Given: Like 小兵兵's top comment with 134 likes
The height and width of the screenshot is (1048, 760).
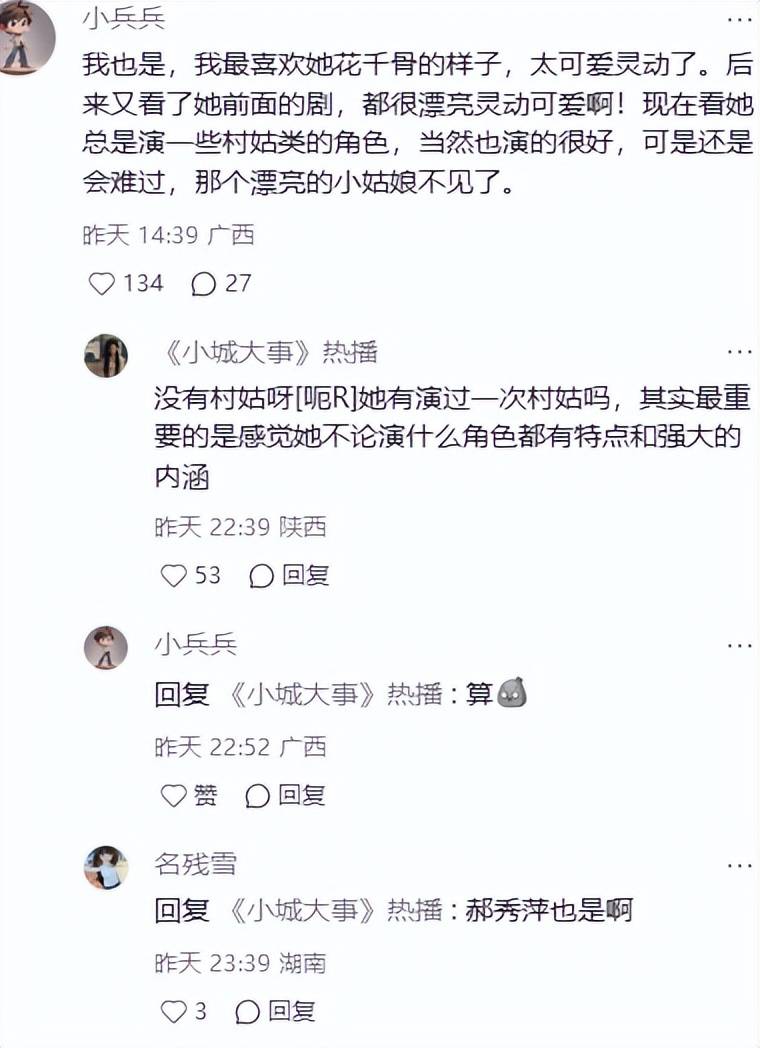Looking at the screenshot, I should pyautogui.click(x=103, y=284).
